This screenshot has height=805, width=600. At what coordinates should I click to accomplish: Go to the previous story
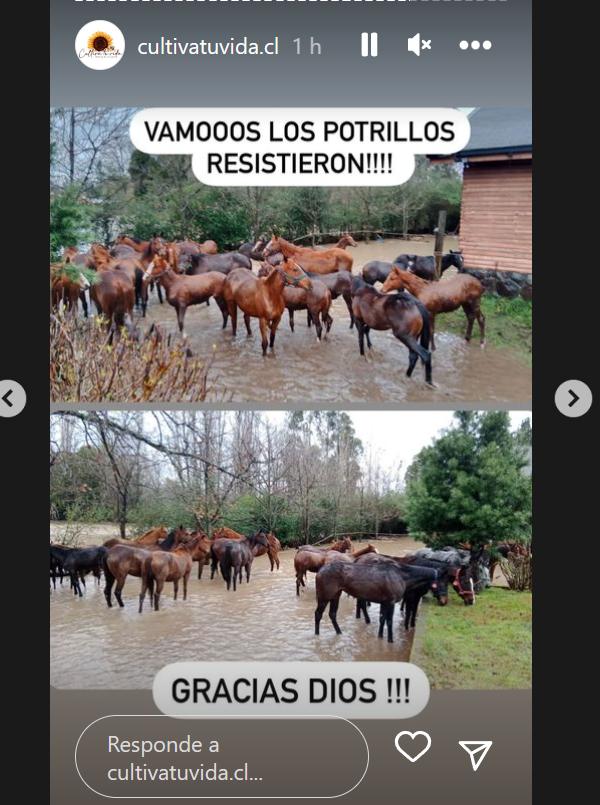[x=10, y=398]
